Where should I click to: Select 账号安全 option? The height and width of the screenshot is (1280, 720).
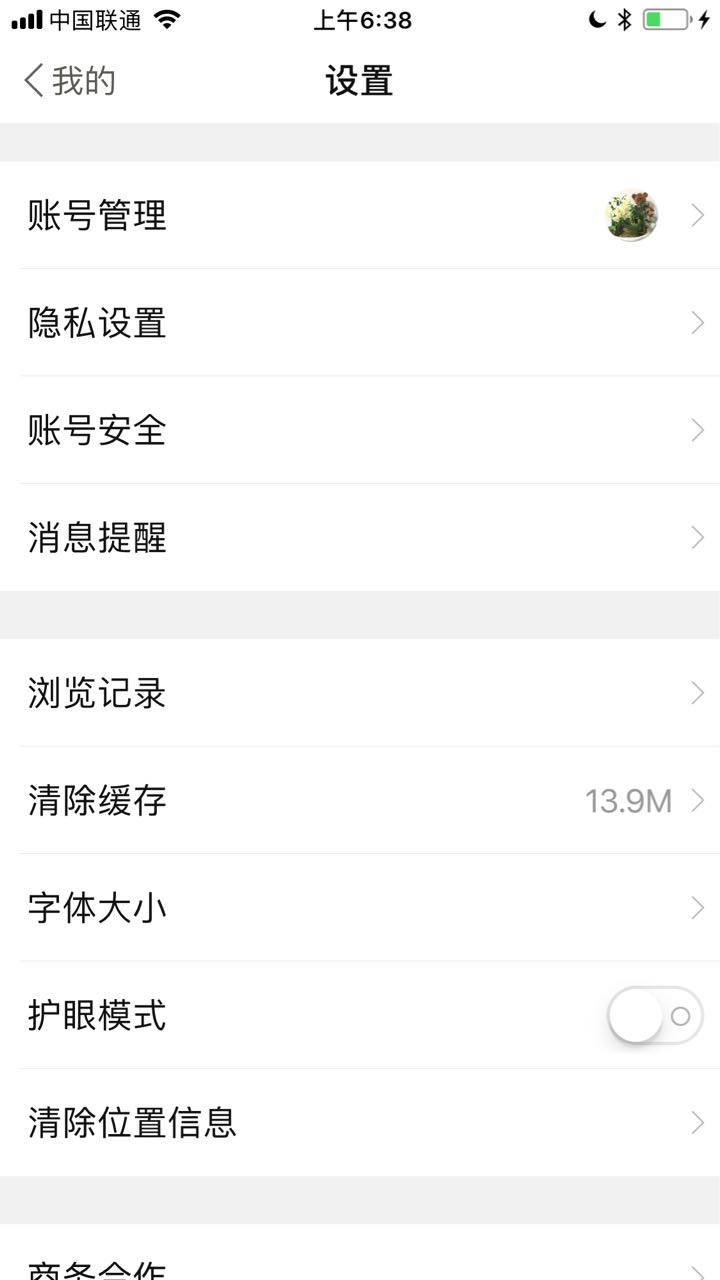click(x=360, y=430)
